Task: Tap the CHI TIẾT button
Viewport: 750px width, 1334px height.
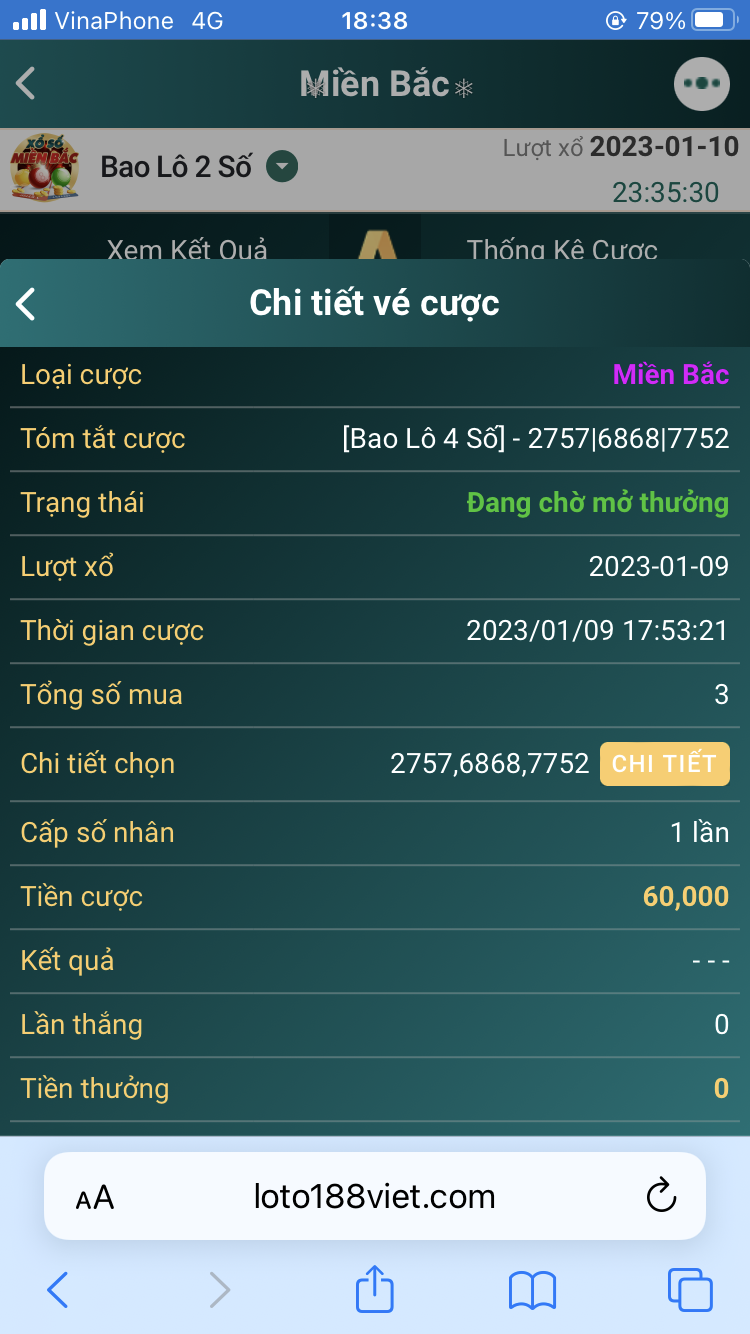Action: [664, 764]
